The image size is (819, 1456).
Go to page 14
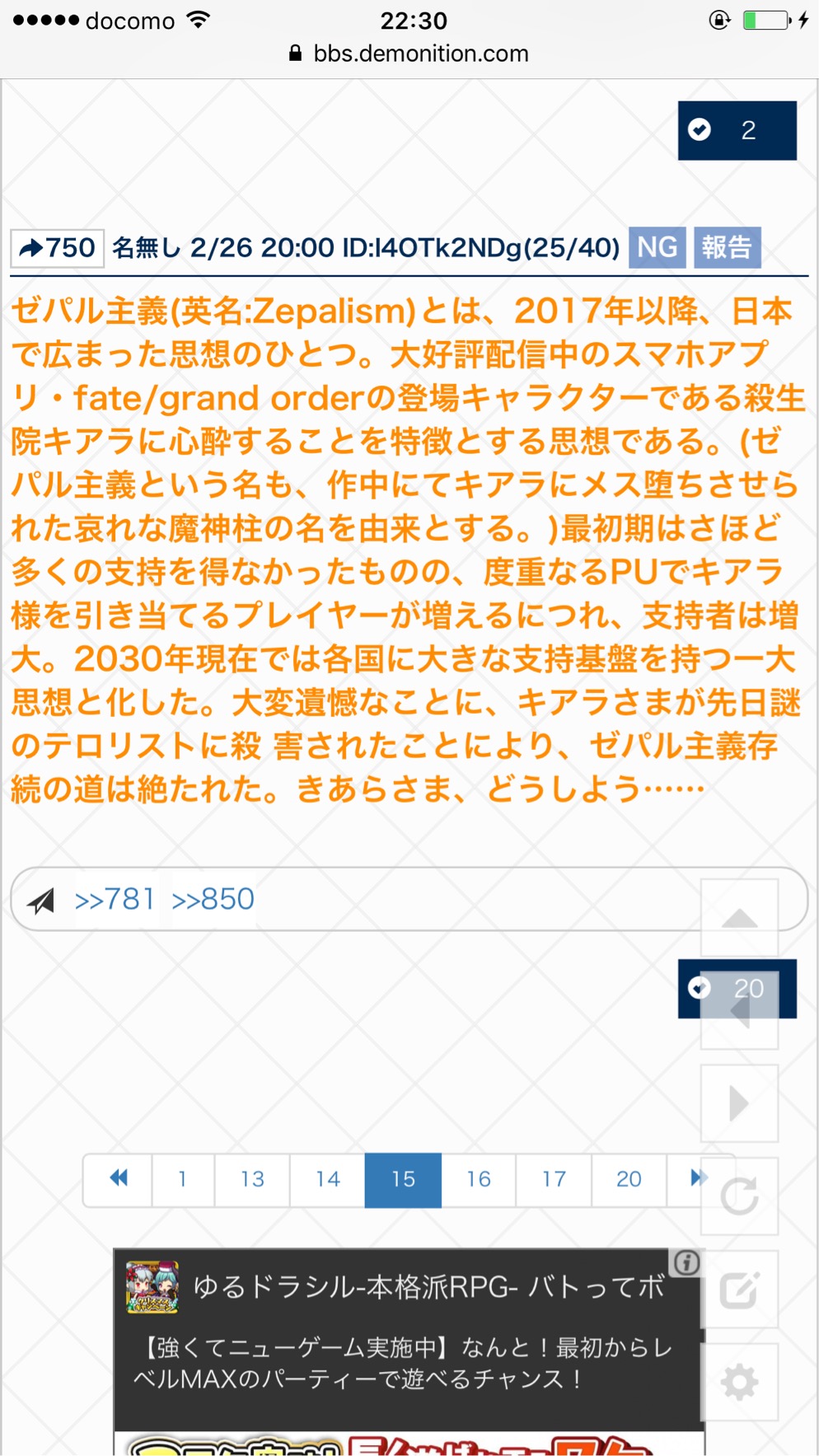[x=327, y=1179]
